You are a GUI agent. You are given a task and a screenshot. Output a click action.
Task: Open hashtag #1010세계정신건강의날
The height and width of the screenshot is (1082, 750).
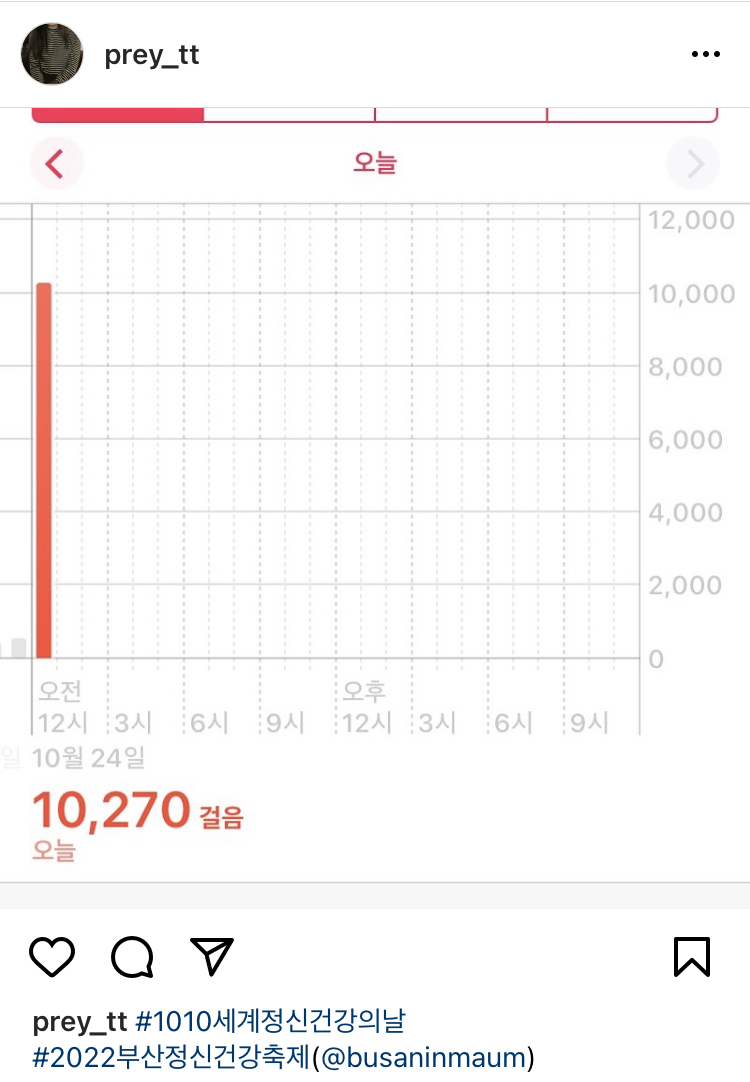coord(270,1021)
